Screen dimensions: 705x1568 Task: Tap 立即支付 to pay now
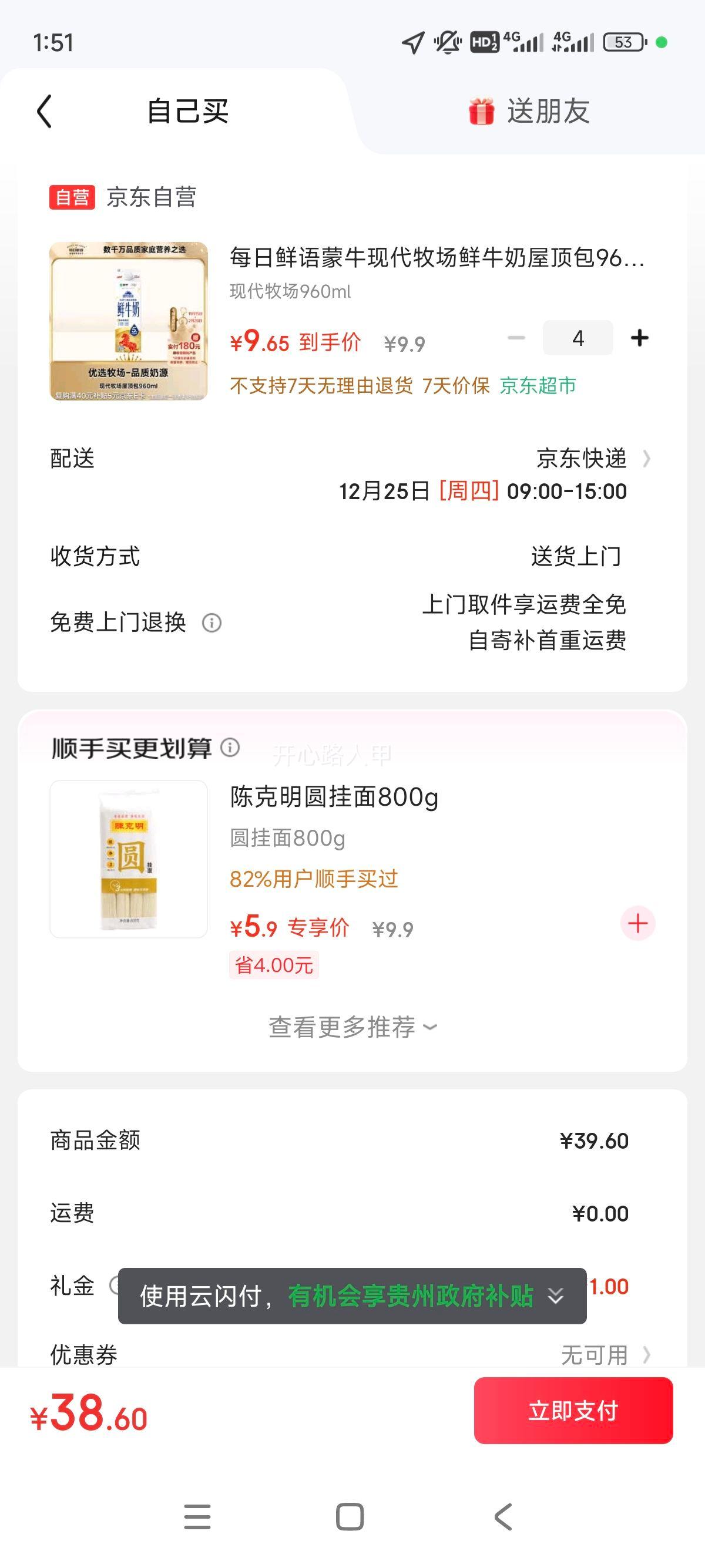[x=573, y=1411]
